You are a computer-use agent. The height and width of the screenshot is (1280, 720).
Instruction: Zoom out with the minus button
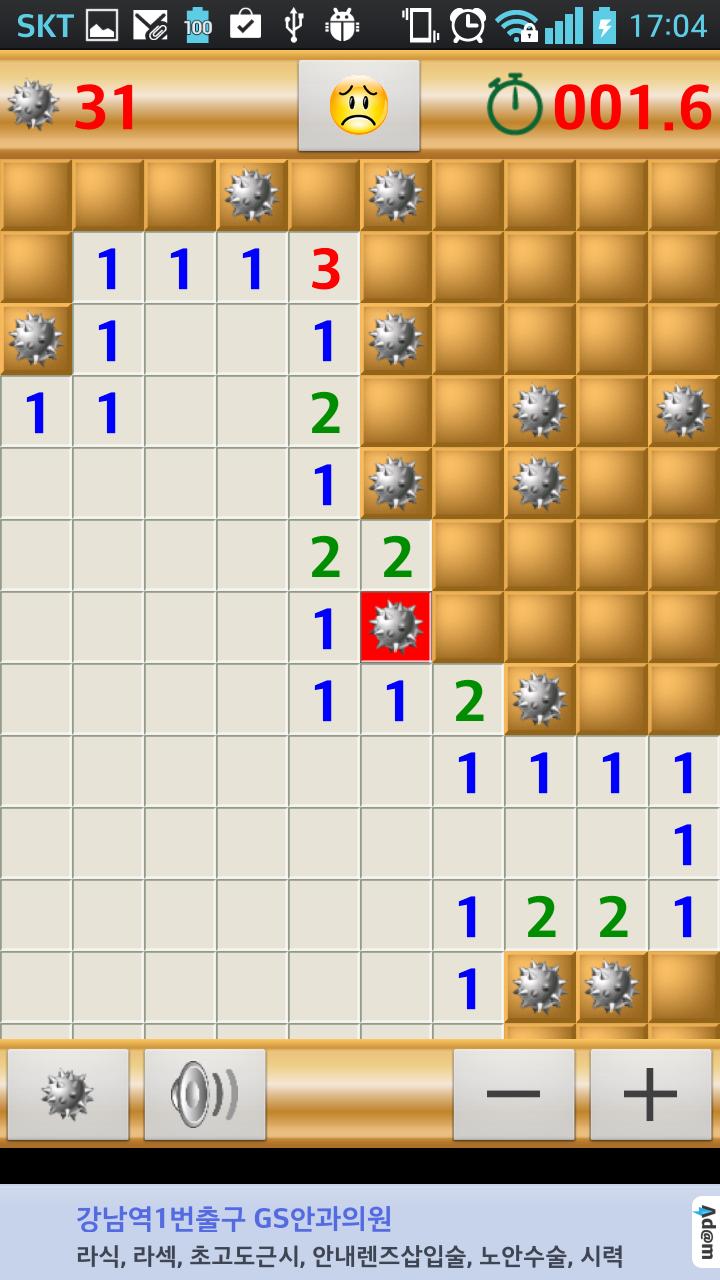(x=514, y=1094)
